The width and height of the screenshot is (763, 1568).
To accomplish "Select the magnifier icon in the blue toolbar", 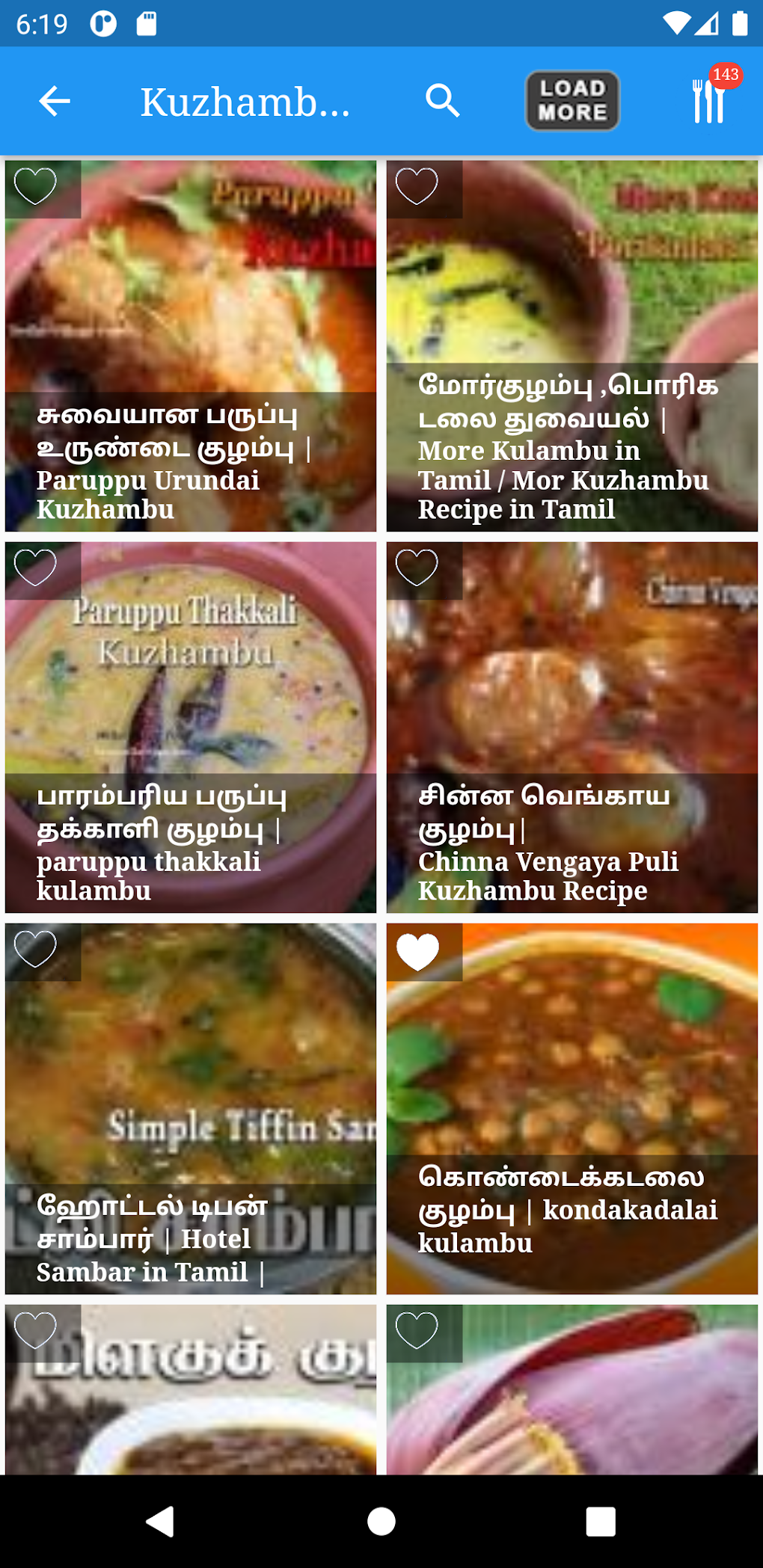I will [x=443, y=102].
